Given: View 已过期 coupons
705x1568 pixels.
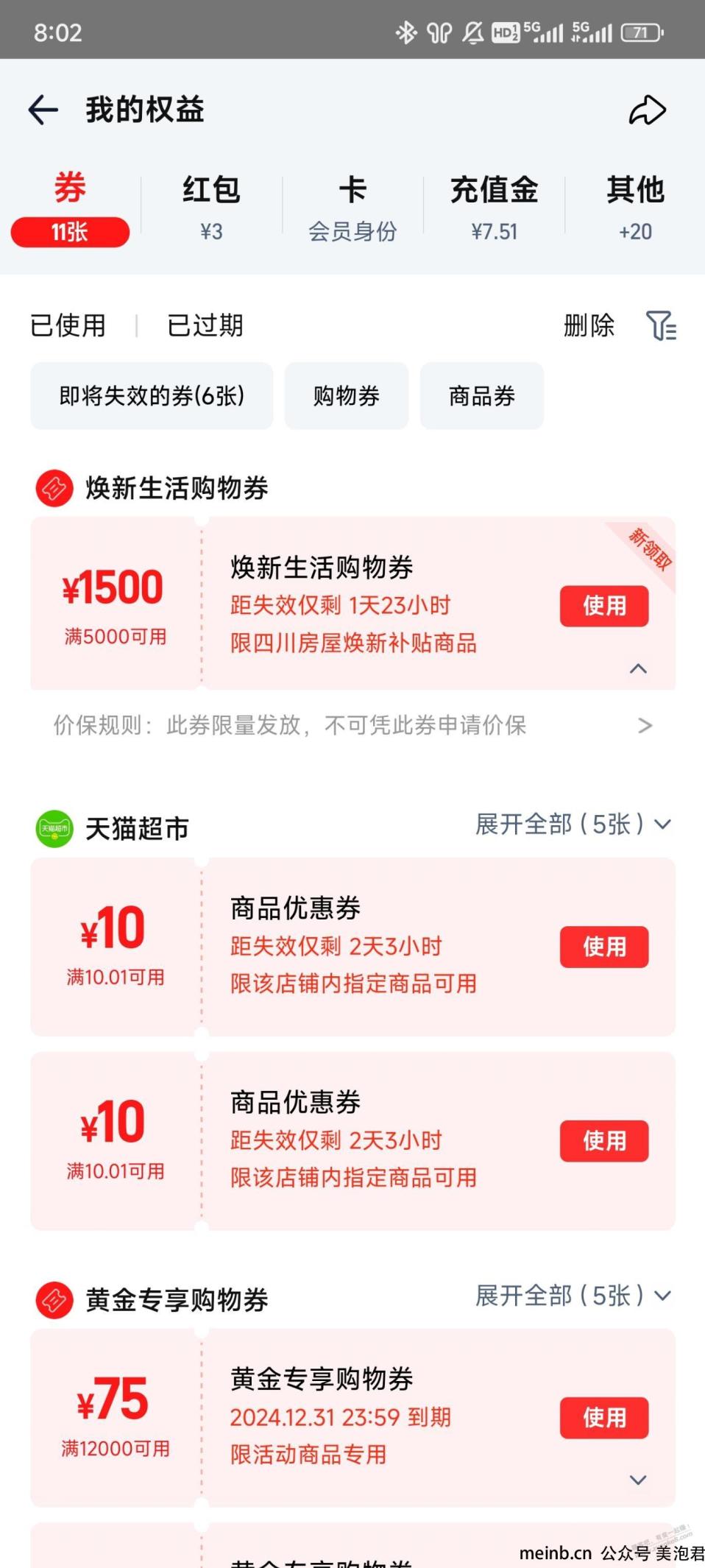Looking at the screenshot, I should 205,325.
